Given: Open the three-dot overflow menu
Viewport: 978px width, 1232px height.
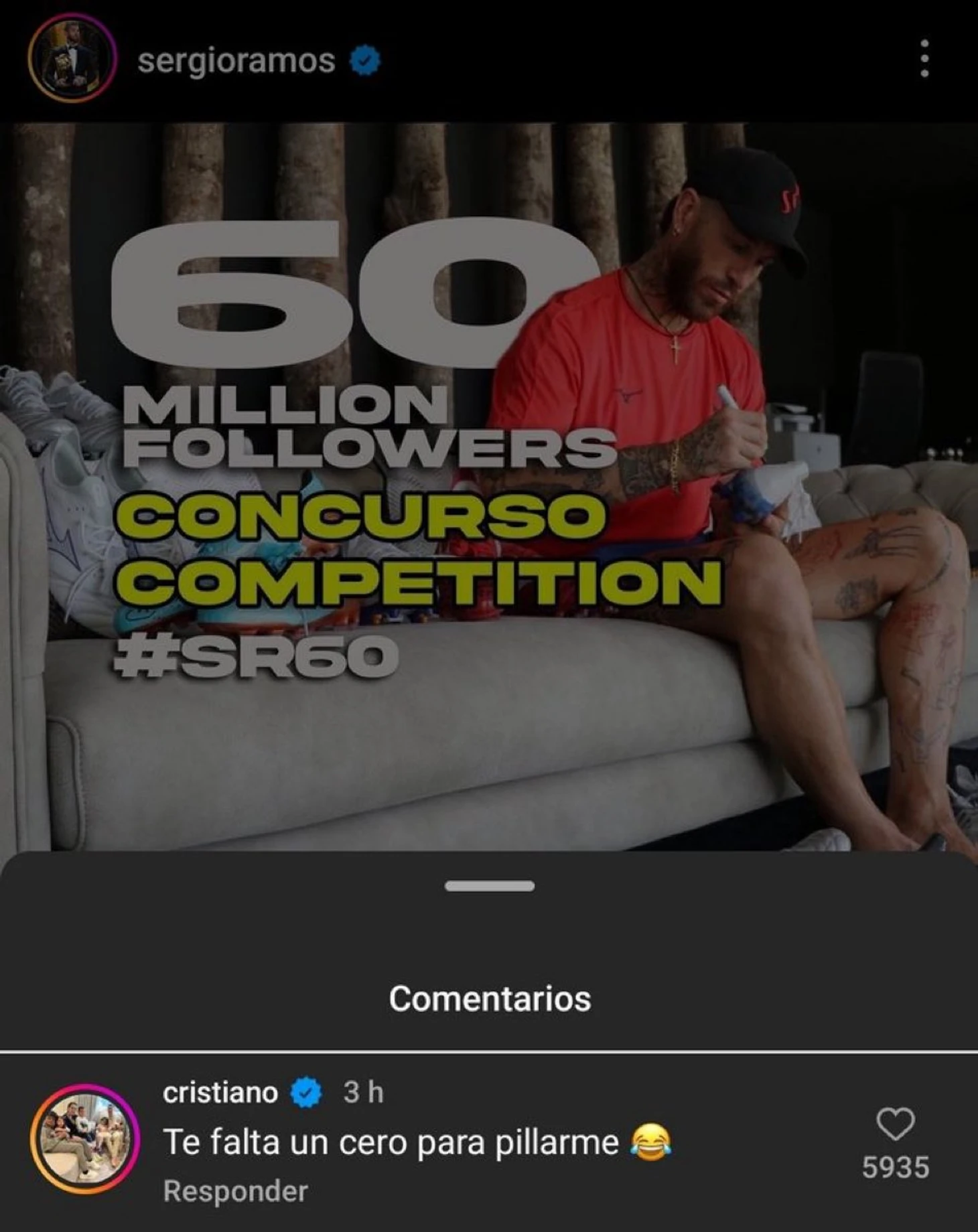Looking at the screenshot, I should 924,59.
